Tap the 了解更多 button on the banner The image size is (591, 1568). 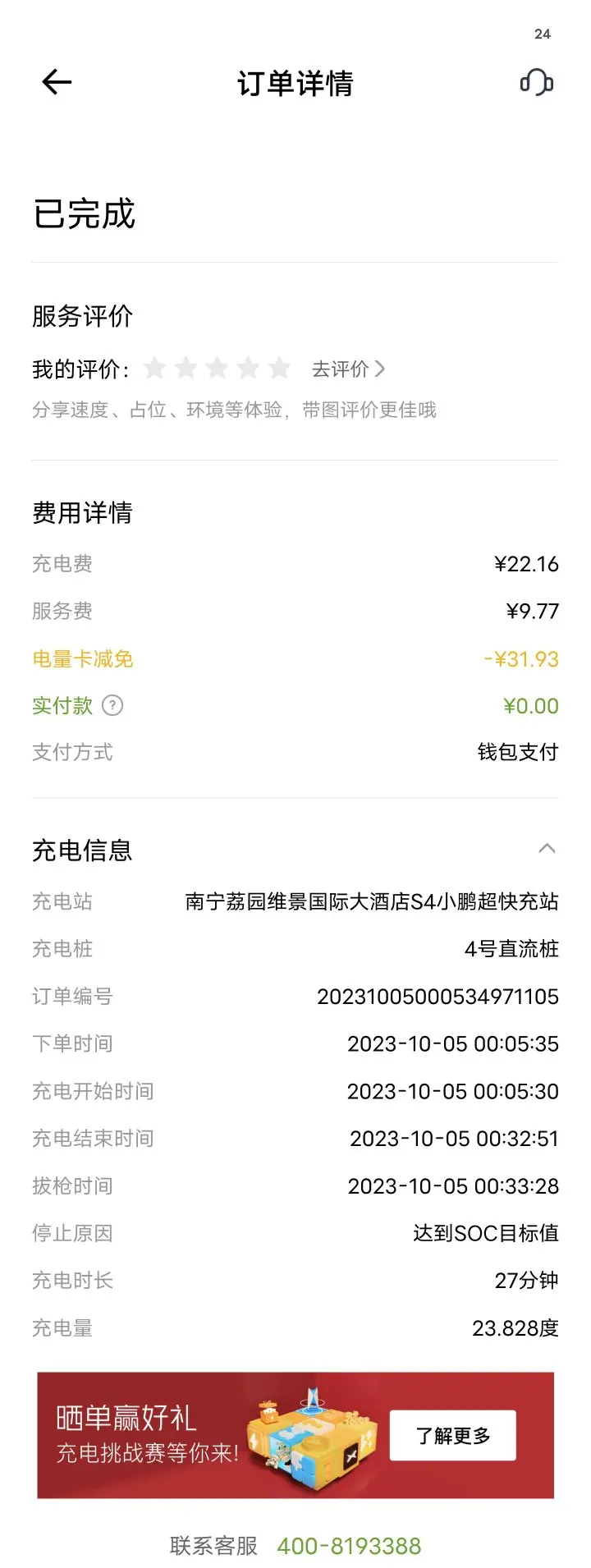[x=452, y=1435]
